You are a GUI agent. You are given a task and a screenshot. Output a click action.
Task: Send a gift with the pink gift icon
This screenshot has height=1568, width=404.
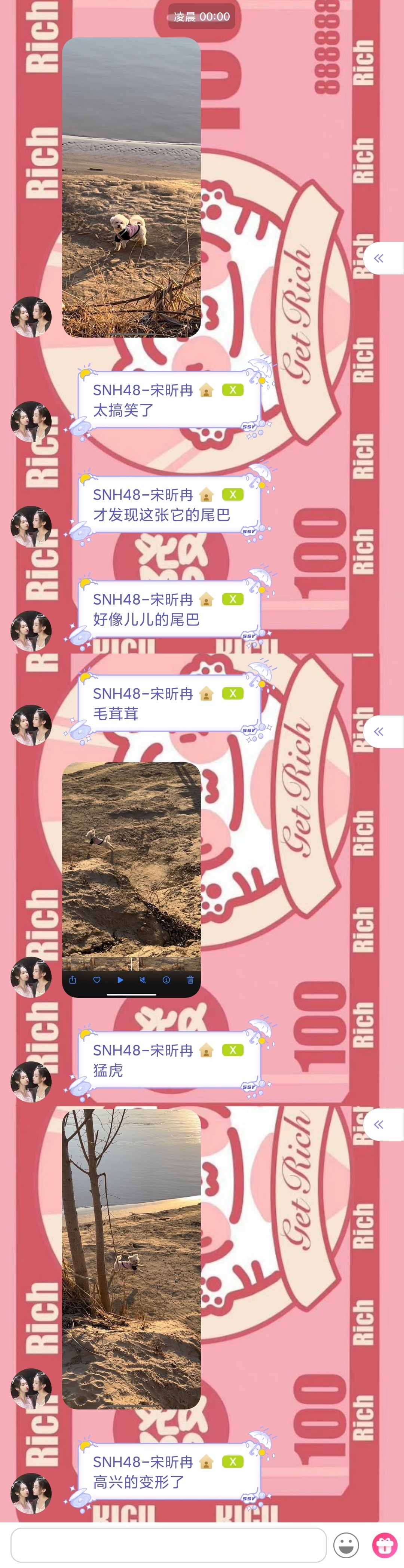point(385,1544)
